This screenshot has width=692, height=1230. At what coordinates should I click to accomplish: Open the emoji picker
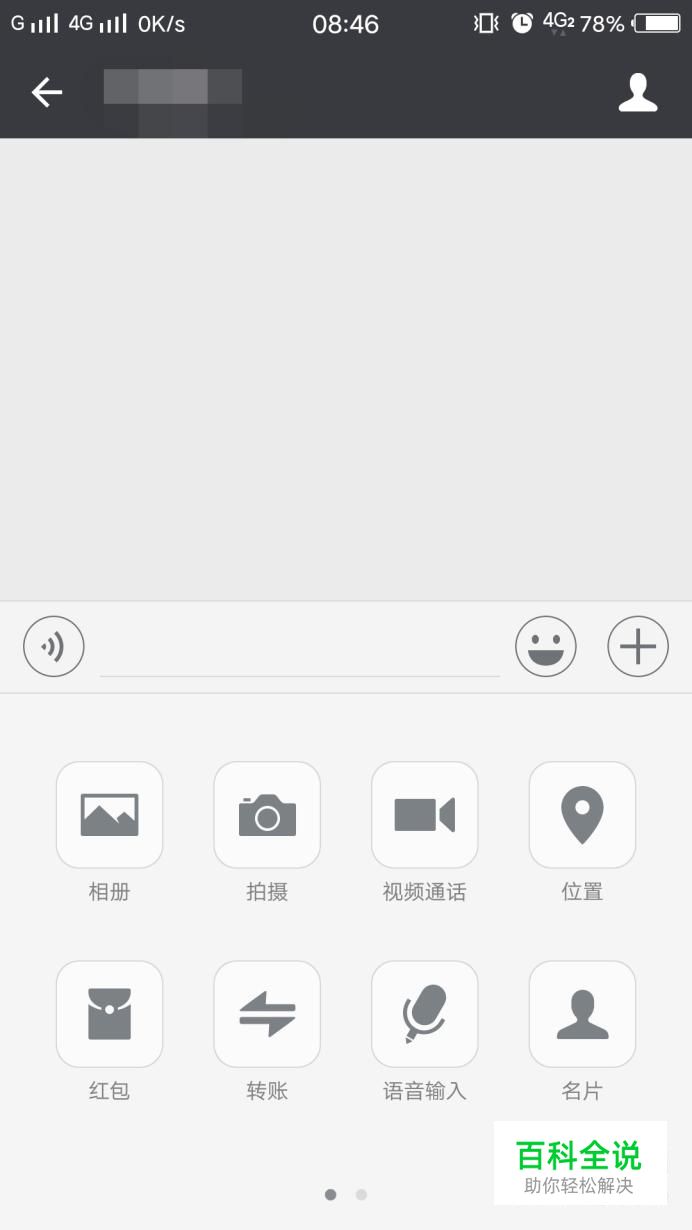click(x=546, y=646)
